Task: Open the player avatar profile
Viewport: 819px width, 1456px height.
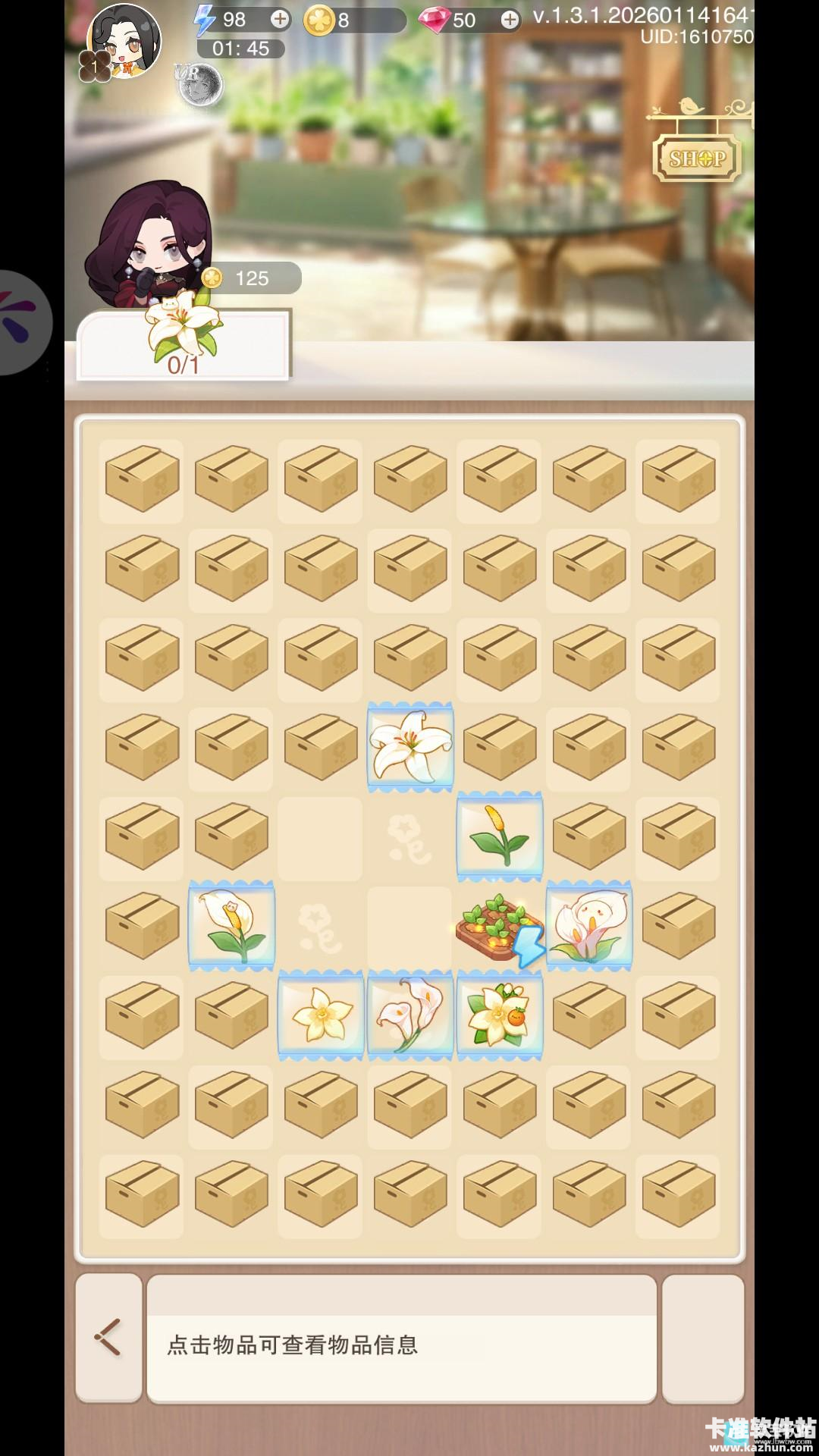Action: click(124, 40)
